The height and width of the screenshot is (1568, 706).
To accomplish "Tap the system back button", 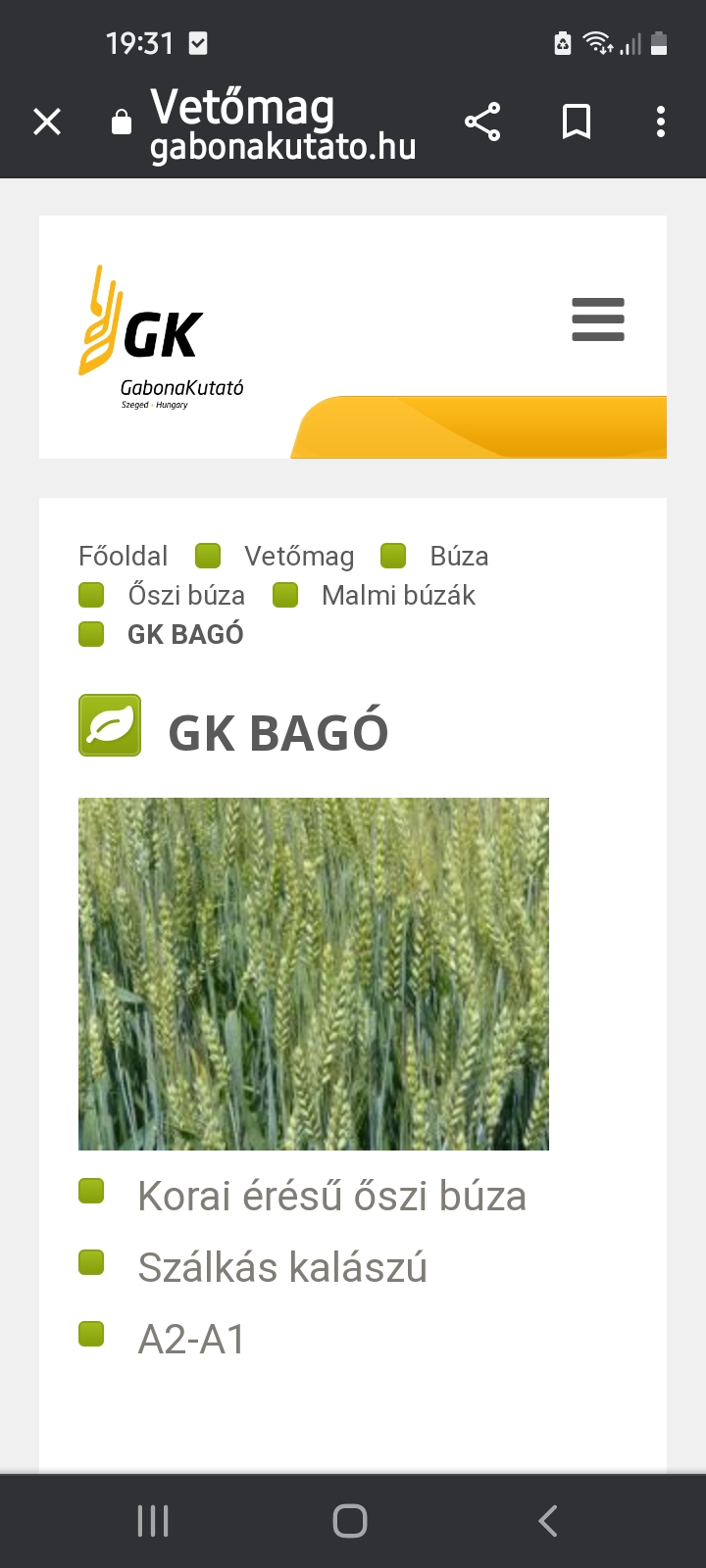I will point(548,1521).
